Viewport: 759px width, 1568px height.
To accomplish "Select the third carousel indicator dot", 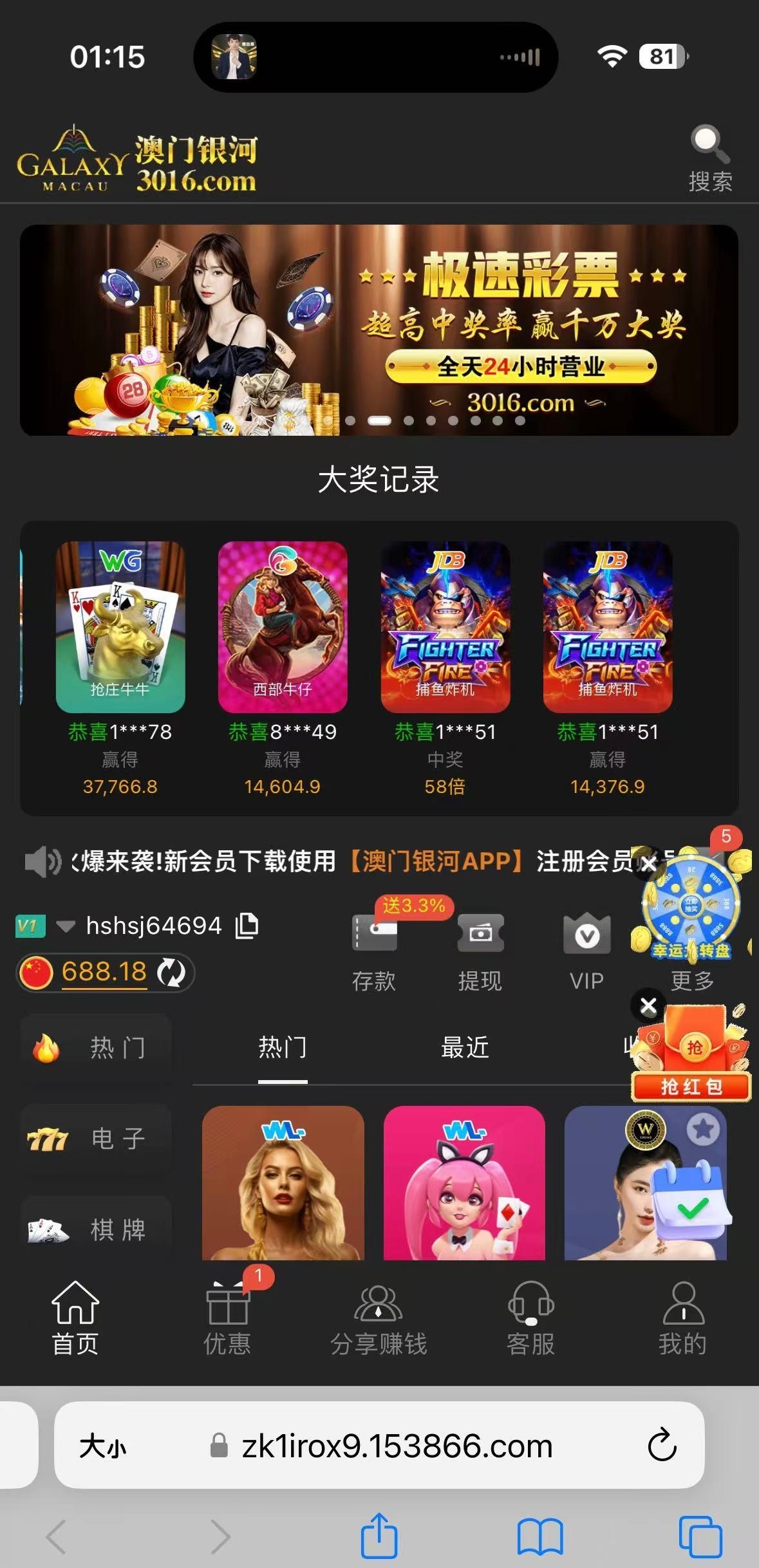I will pyautogui.click(x=410, y=420).
